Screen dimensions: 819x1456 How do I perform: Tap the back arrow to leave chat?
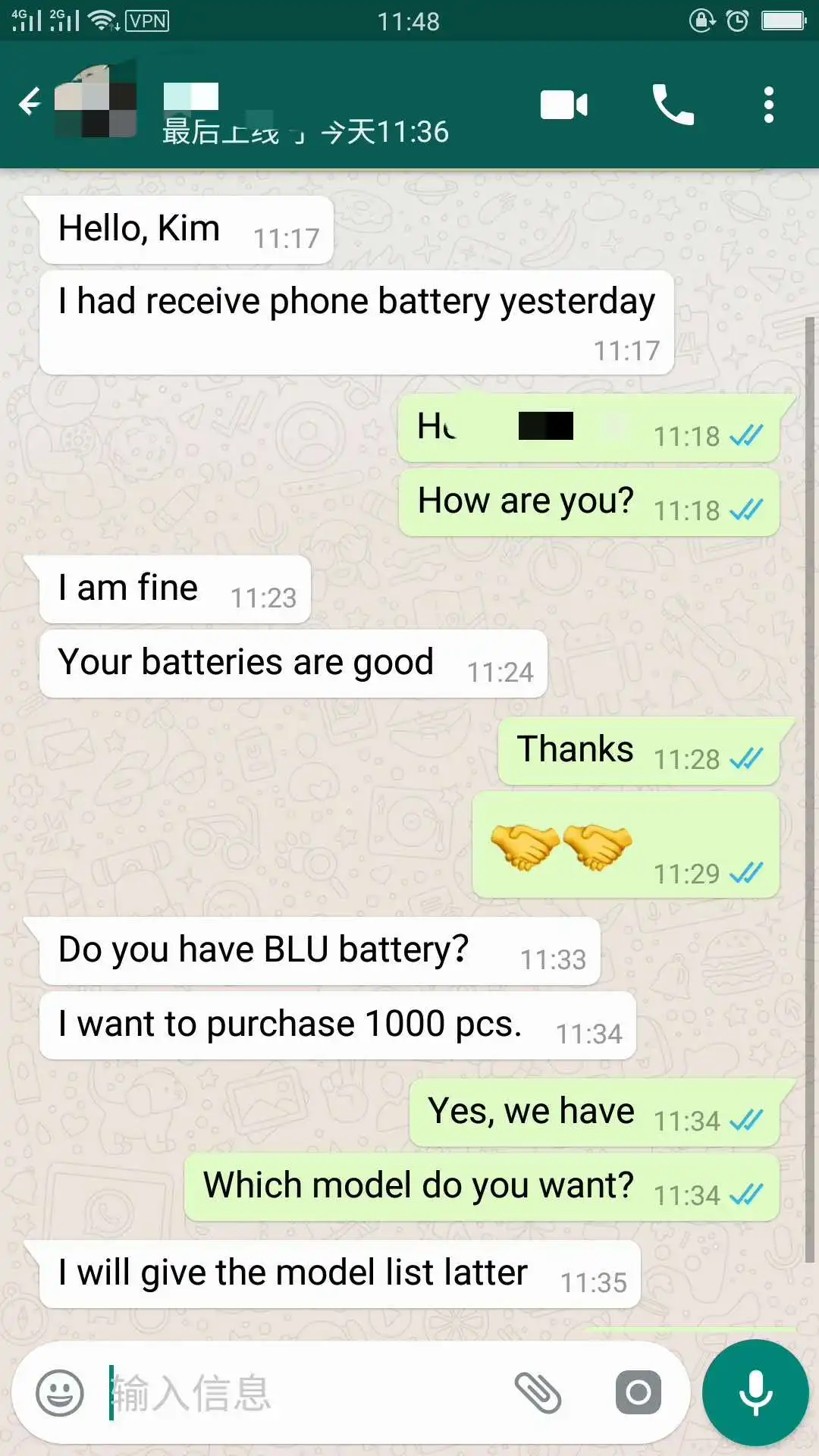point(29,104)
